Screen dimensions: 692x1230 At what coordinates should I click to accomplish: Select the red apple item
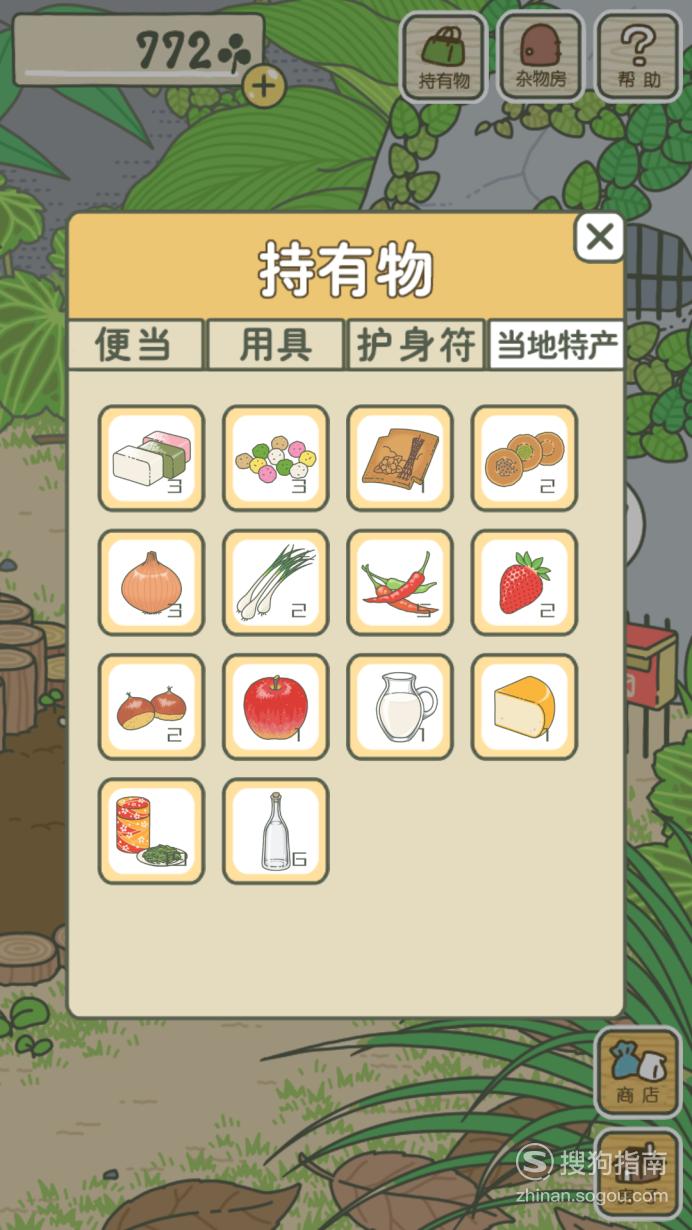tap(275, 707)
